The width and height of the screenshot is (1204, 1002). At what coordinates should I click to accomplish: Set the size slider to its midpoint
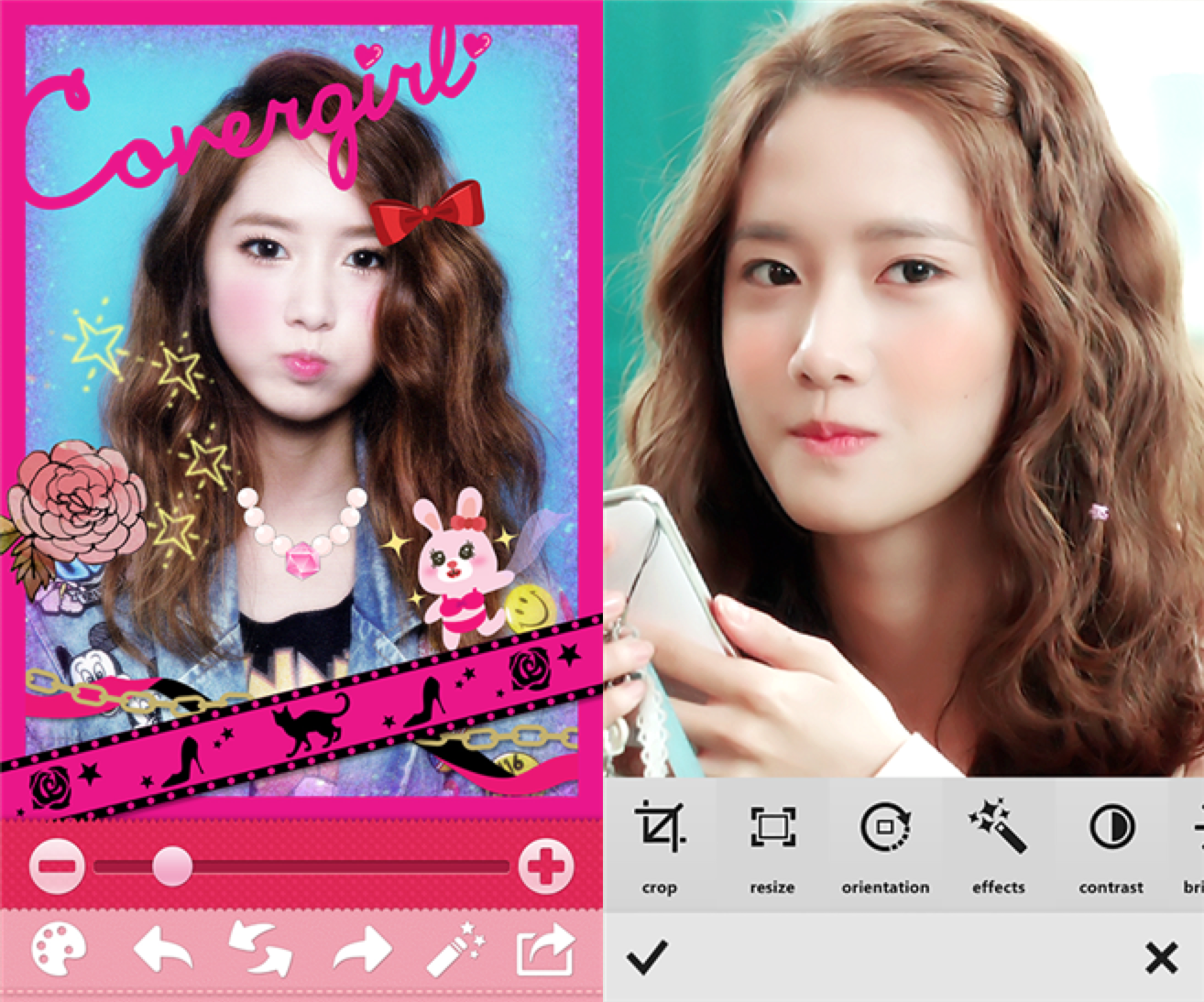coord(301,866)
